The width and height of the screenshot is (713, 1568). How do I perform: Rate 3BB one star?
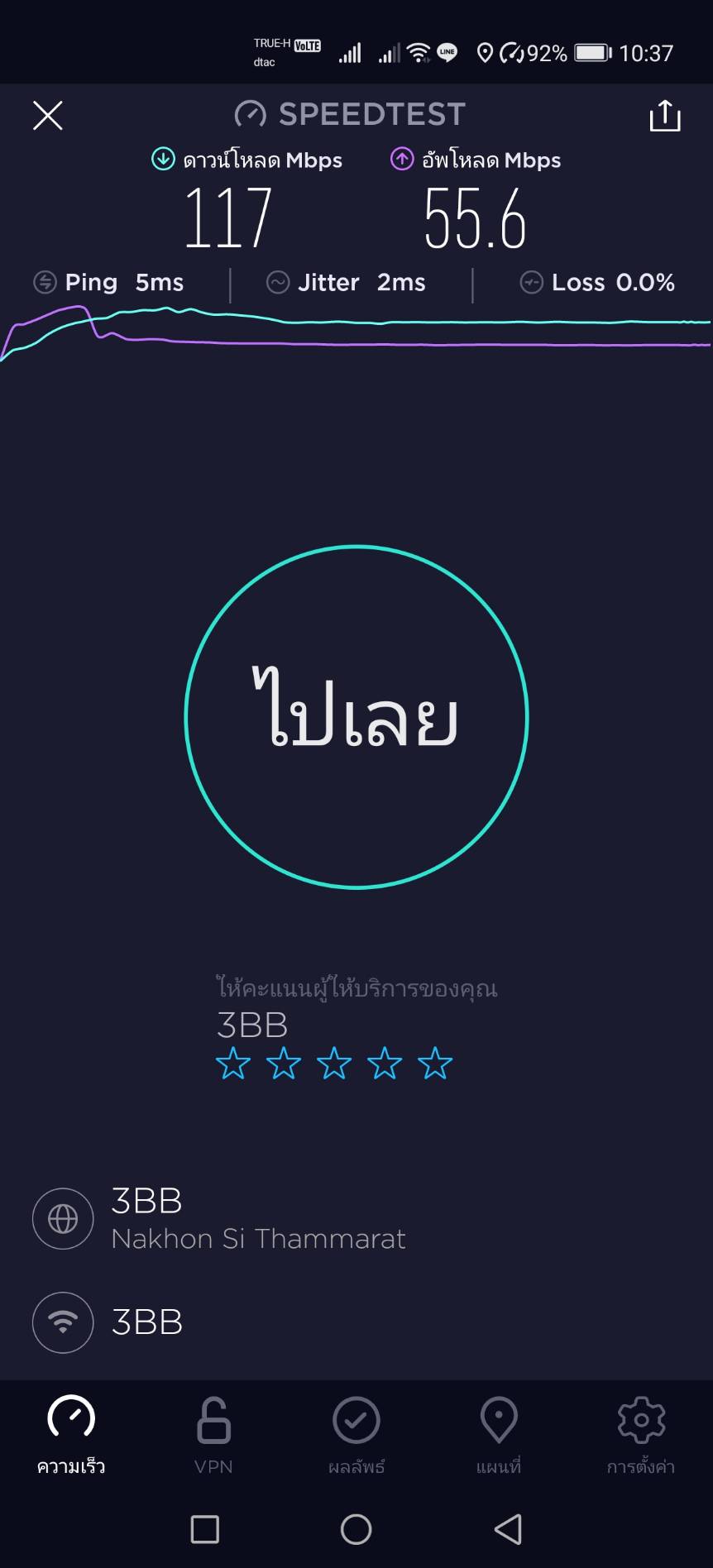(232, 1064)
